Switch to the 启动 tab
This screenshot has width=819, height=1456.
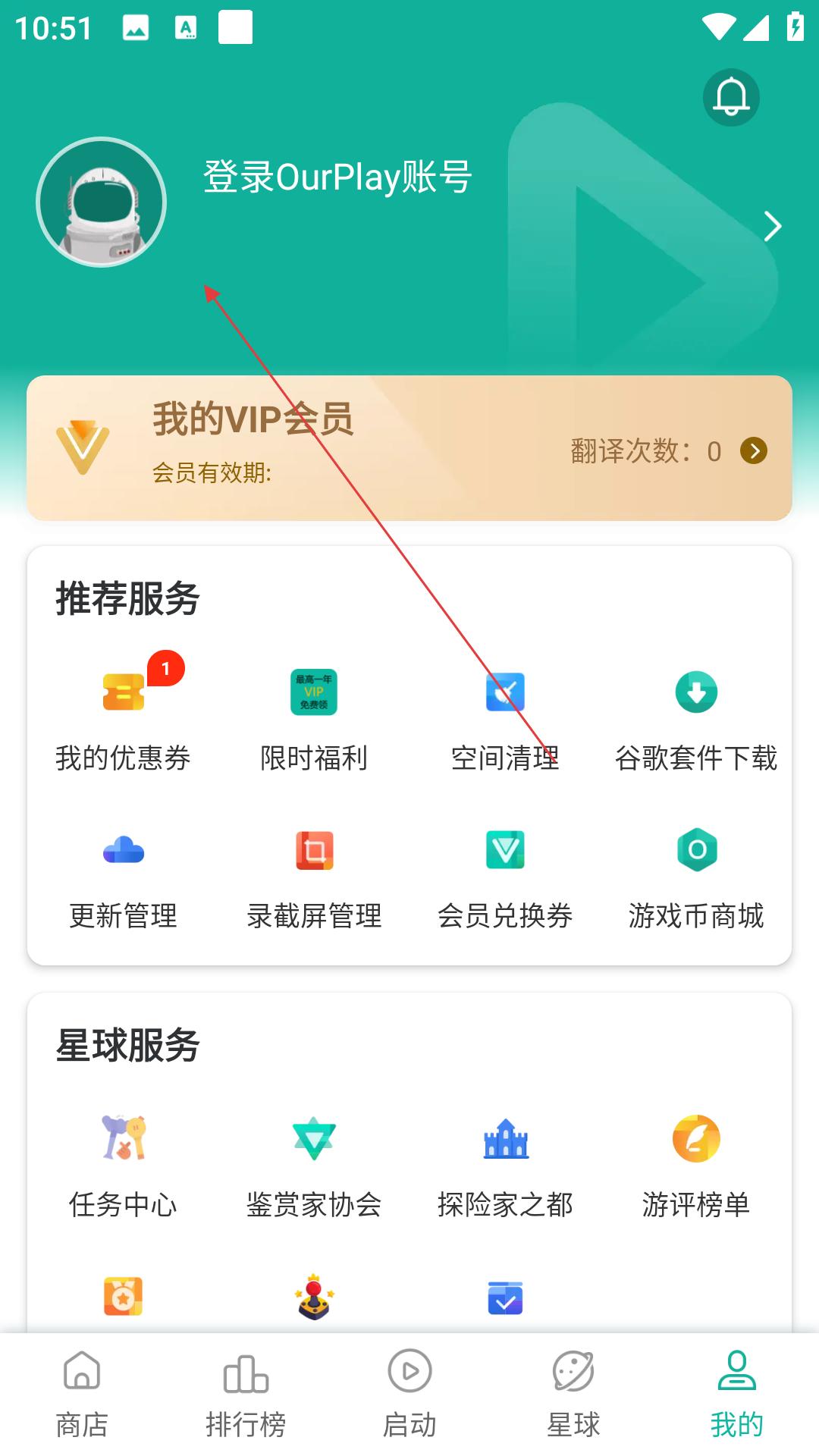tap(409, 1394)
